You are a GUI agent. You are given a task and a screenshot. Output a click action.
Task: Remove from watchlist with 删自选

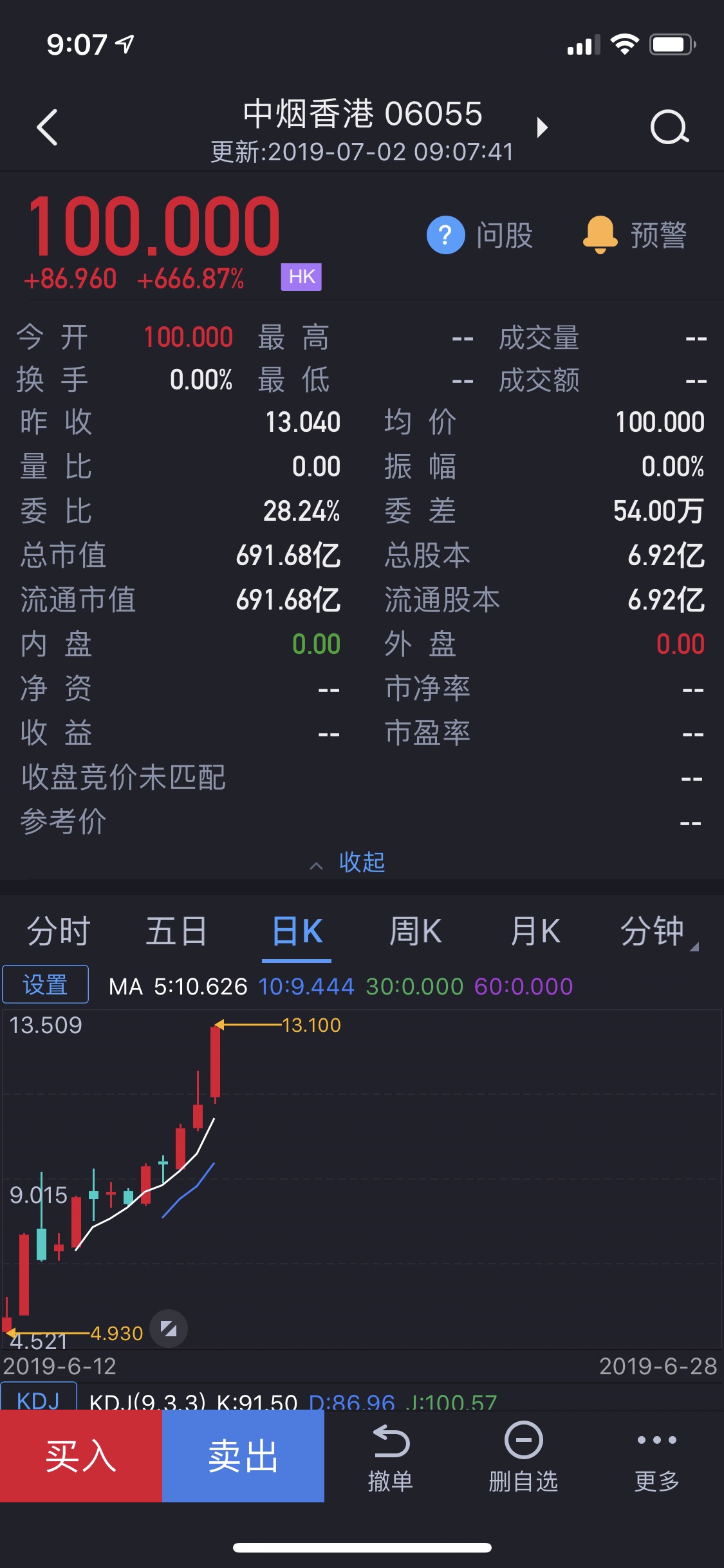(x=523, y=1457)
